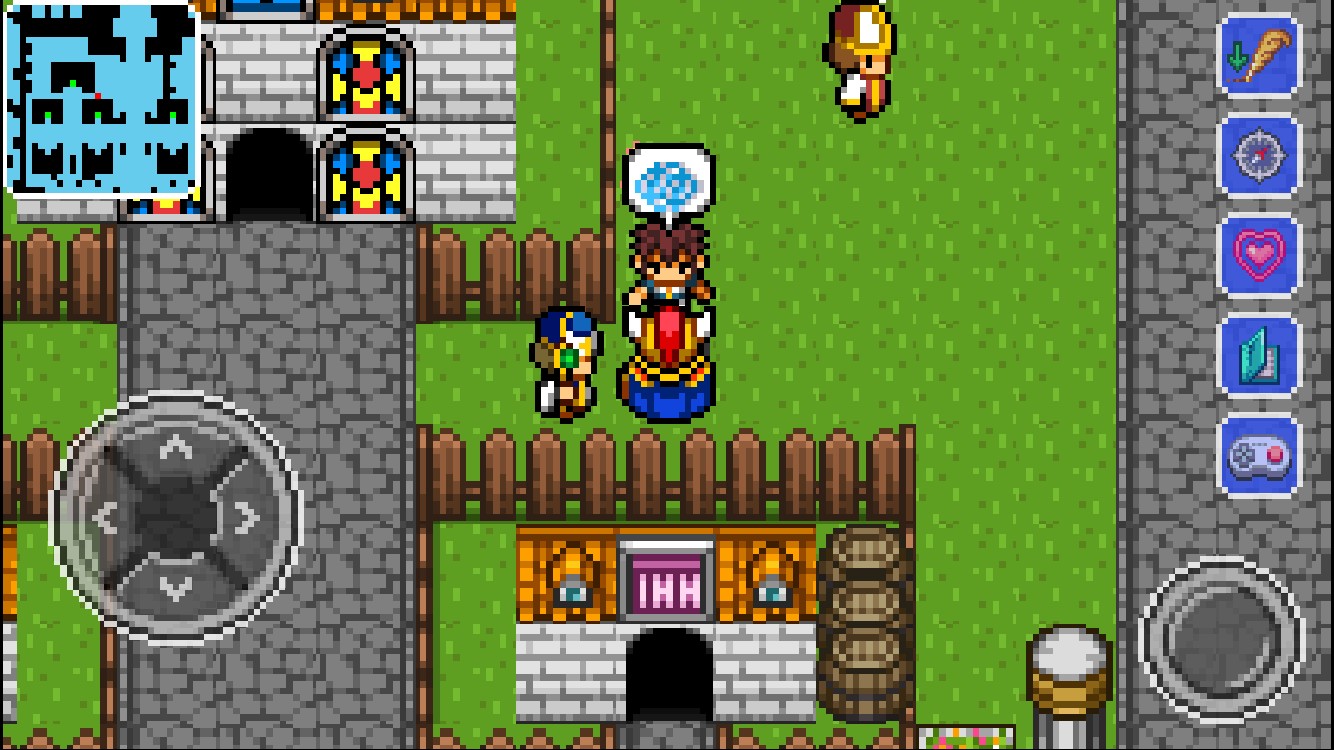Open the minimap overview

102,98
